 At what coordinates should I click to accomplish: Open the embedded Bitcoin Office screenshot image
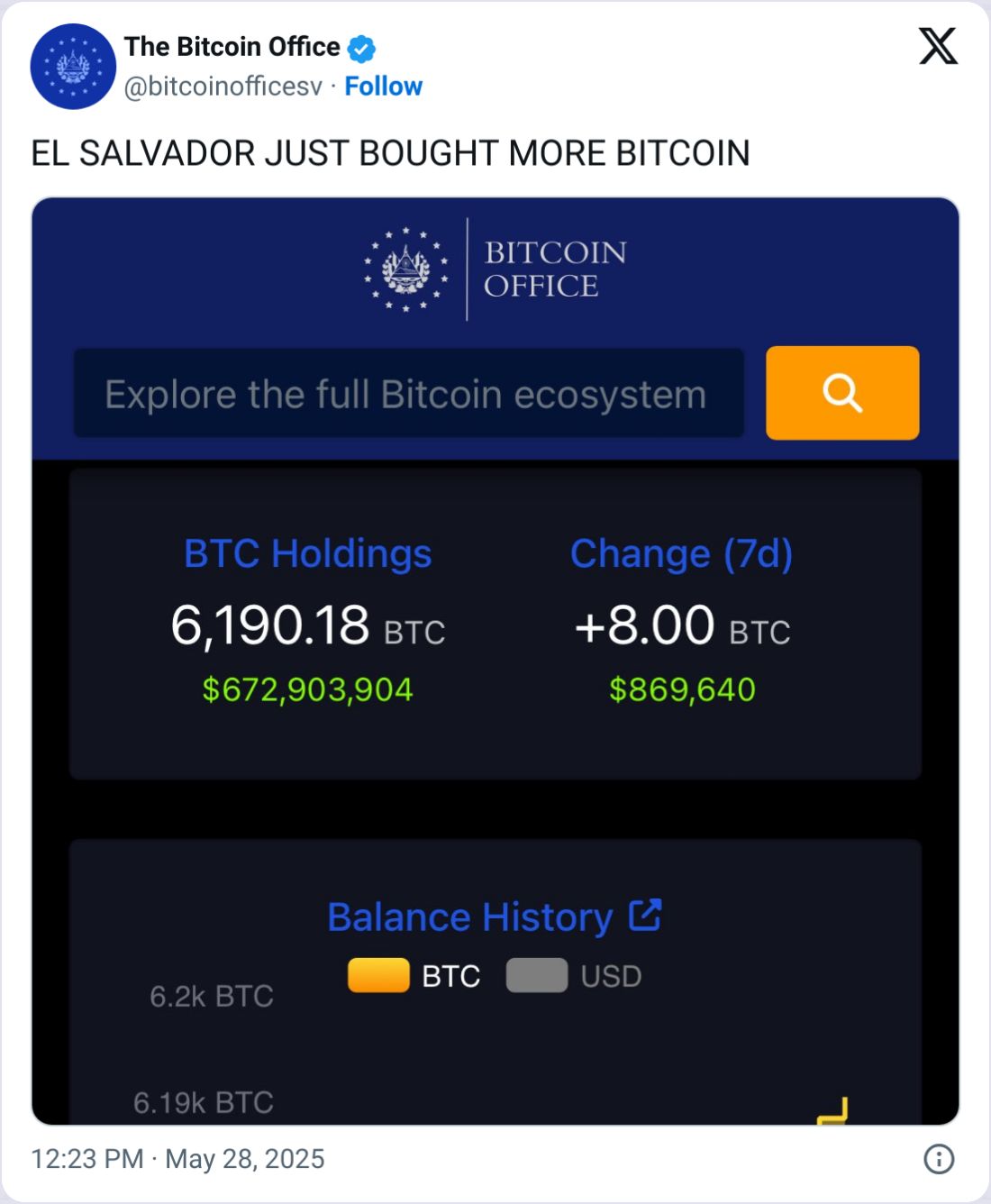495,661
